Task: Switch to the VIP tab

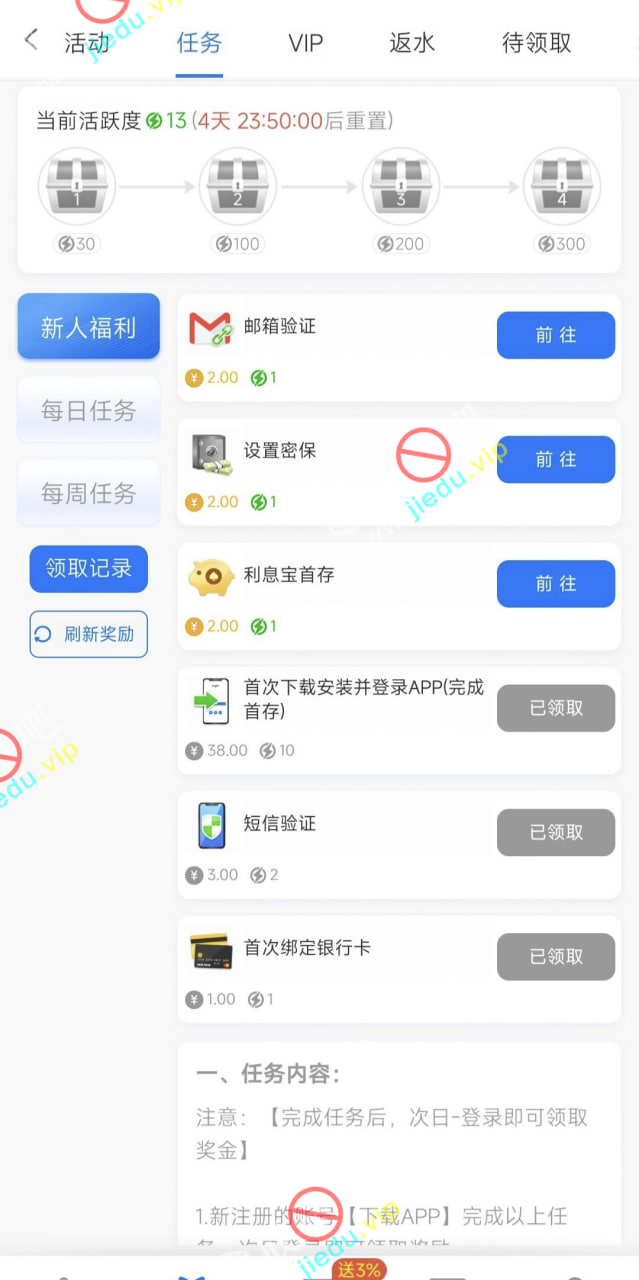Action: coord(306,43)
